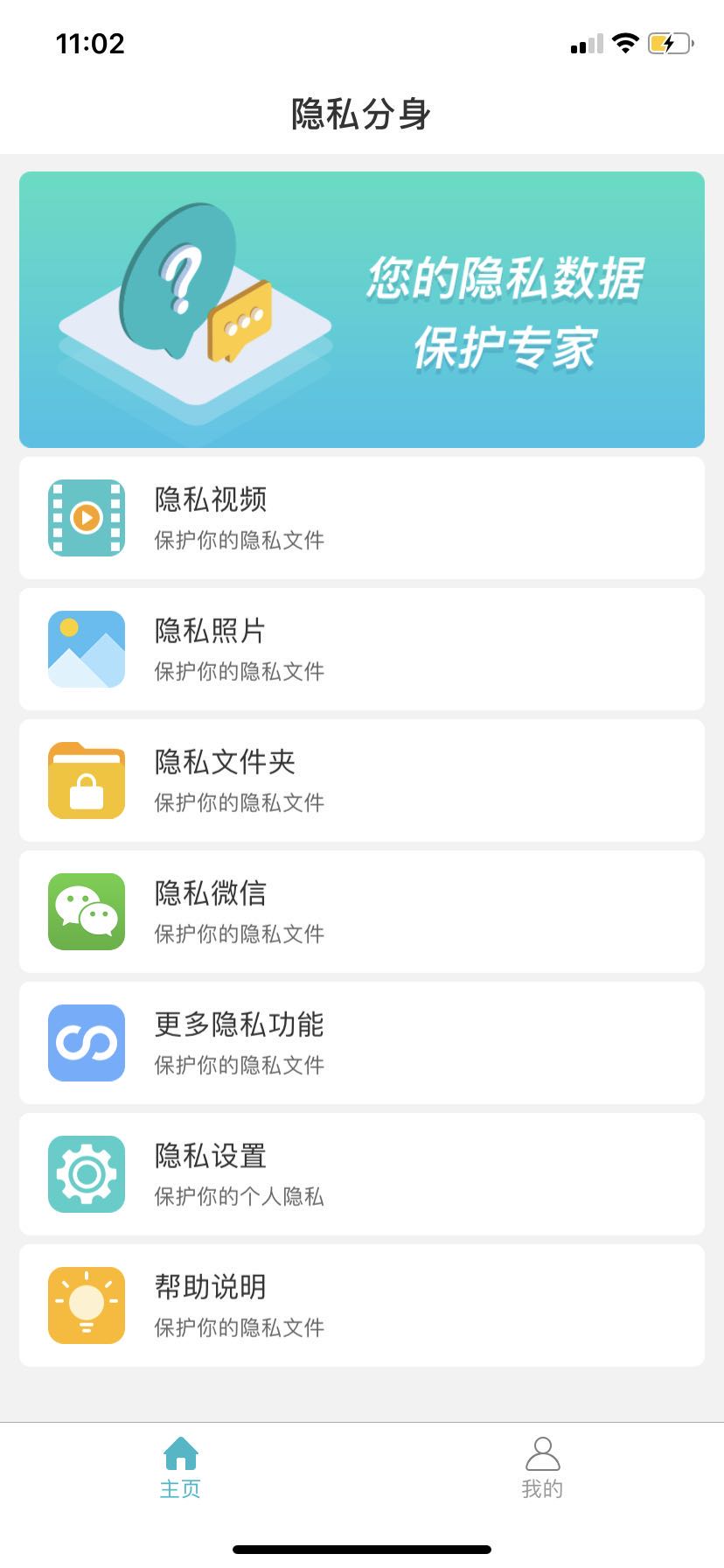
Task: Select the 隐私微信 row
Action: tap(362, 912)
